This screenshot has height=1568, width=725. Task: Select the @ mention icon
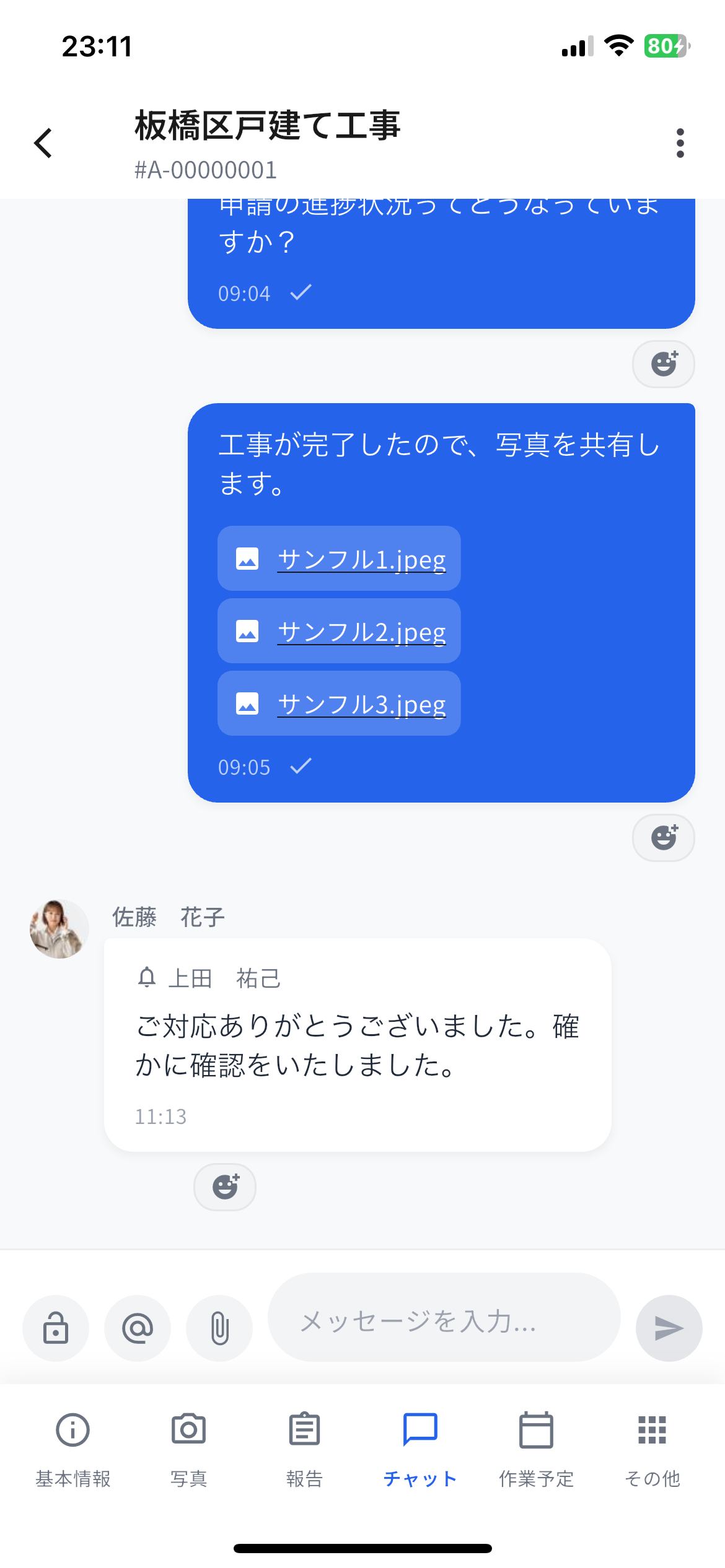[x=138, y=1327]
